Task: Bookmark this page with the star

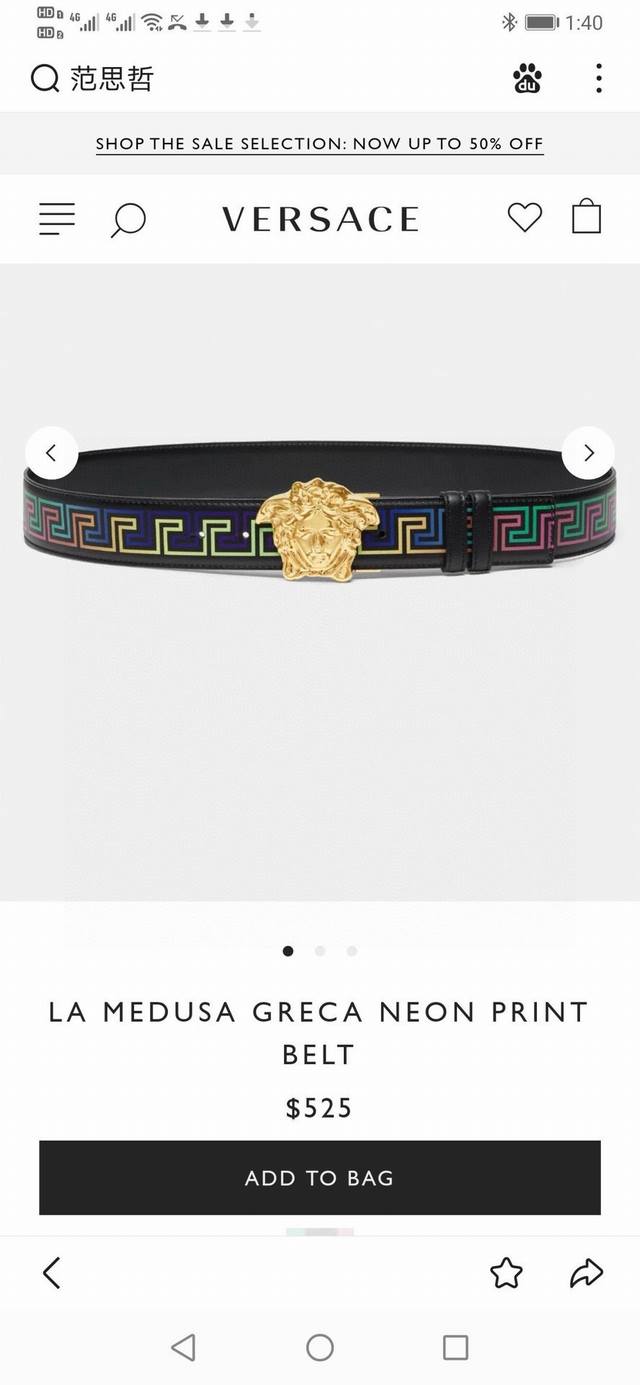Action: click(506, 1272)
